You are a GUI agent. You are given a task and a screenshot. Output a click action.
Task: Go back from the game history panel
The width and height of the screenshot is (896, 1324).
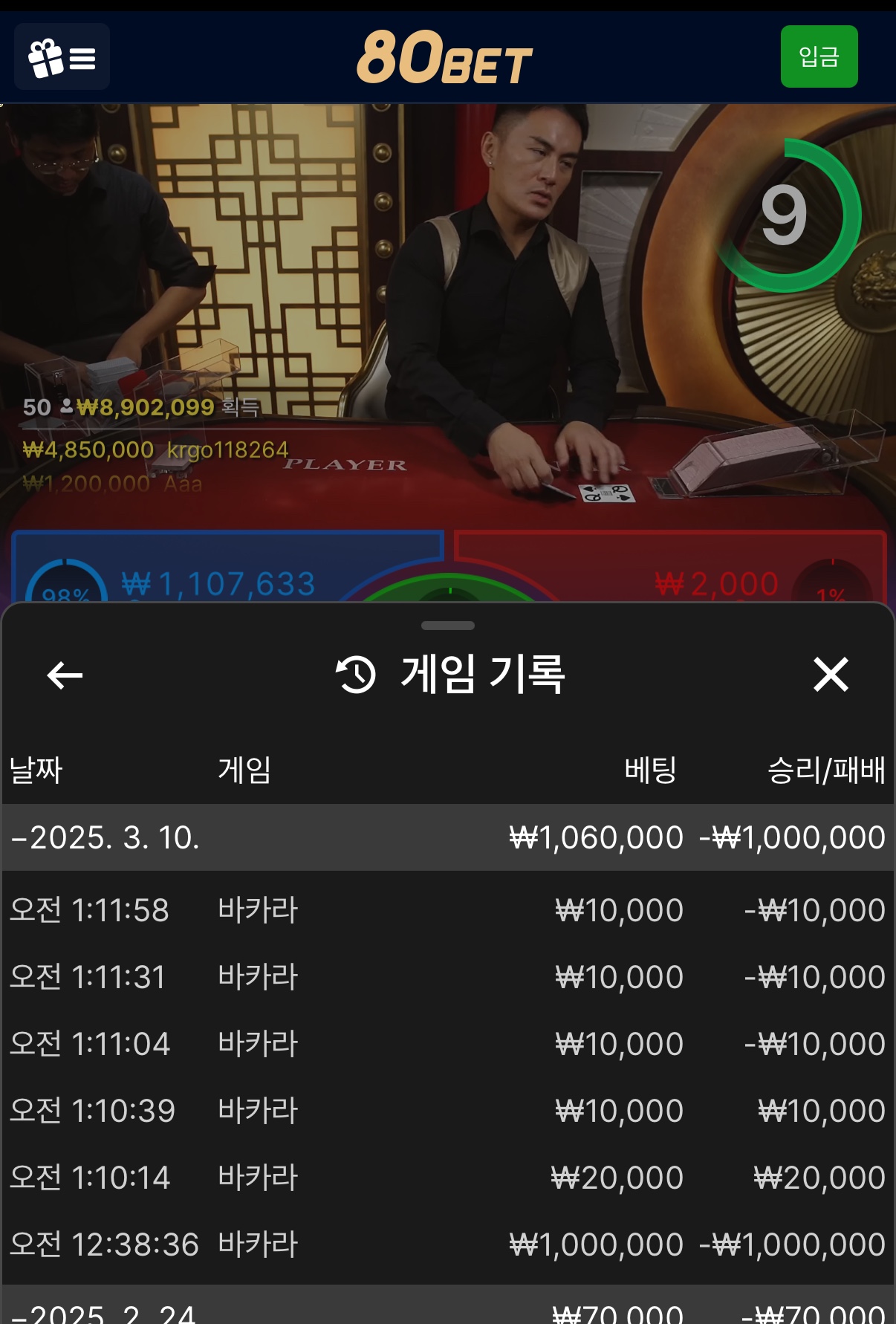pos(65,675)
